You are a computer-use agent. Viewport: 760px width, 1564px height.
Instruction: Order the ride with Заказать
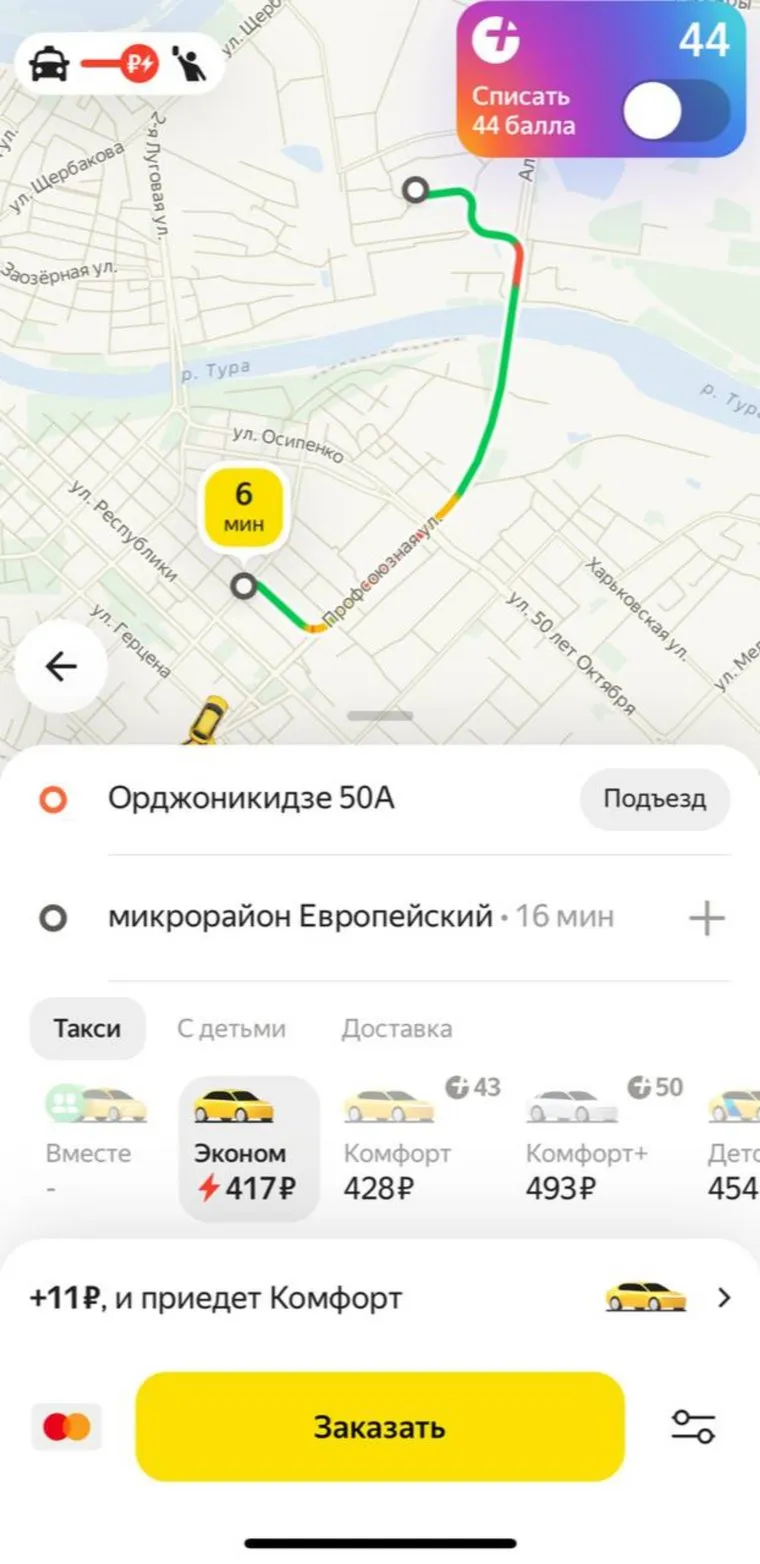(x=380, y=1427)
